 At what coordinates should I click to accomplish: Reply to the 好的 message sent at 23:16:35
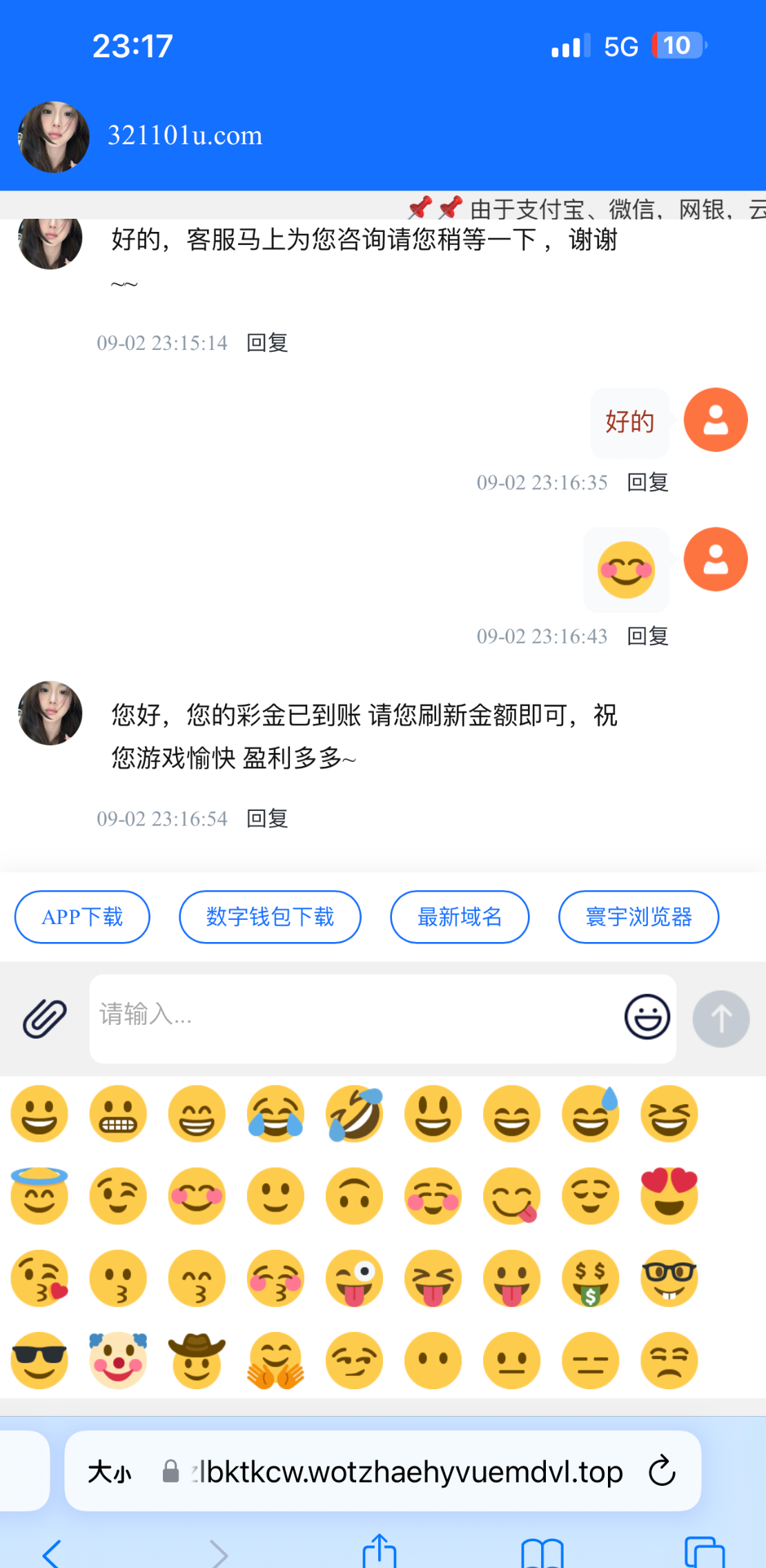(647, 482)
